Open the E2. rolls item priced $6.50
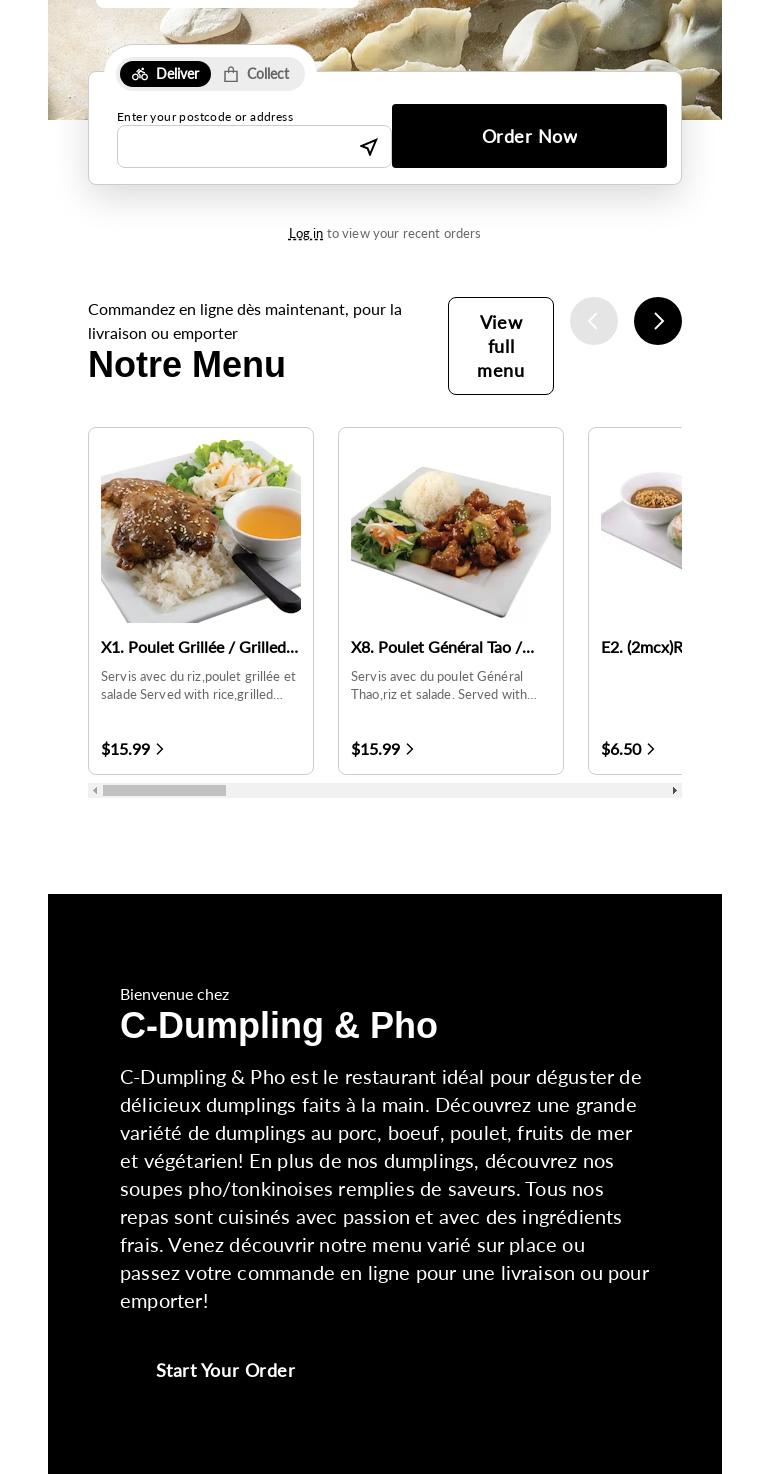Image resolution: width=770 pixels, height=1474 pixels. pos(636,600)
